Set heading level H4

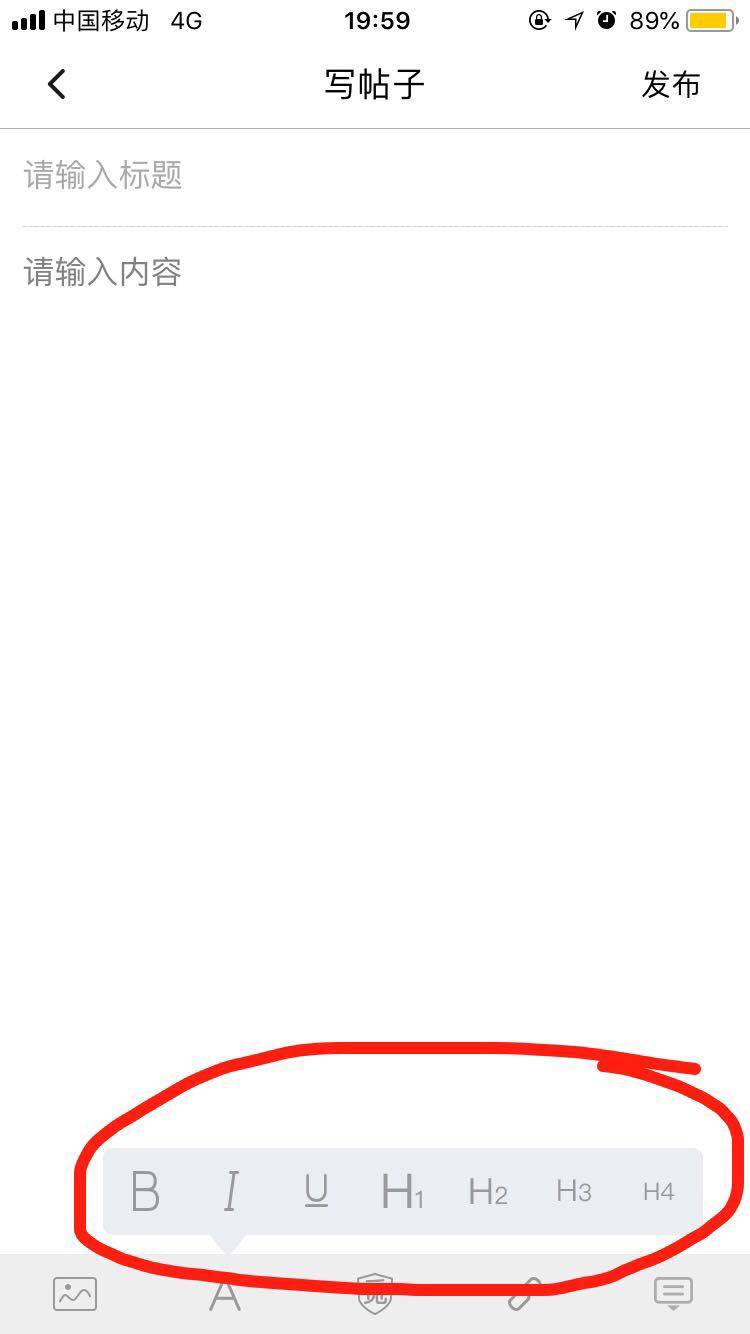tap(659, 1191)
